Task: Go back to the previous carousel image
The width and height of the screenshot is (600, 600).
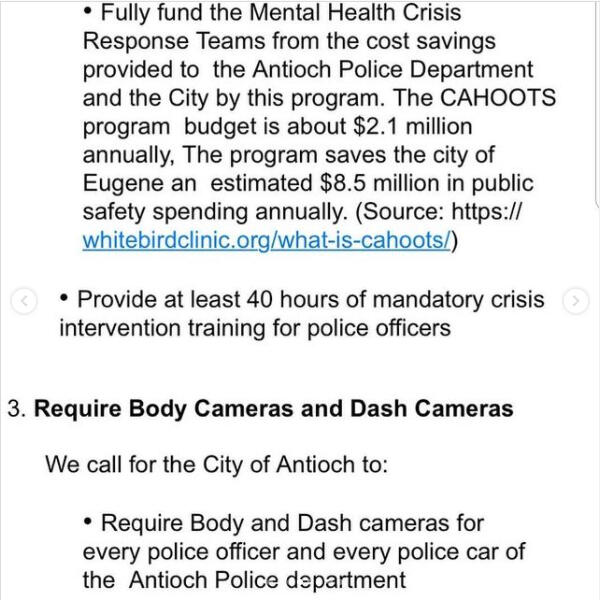Action: tap(26, 299)
